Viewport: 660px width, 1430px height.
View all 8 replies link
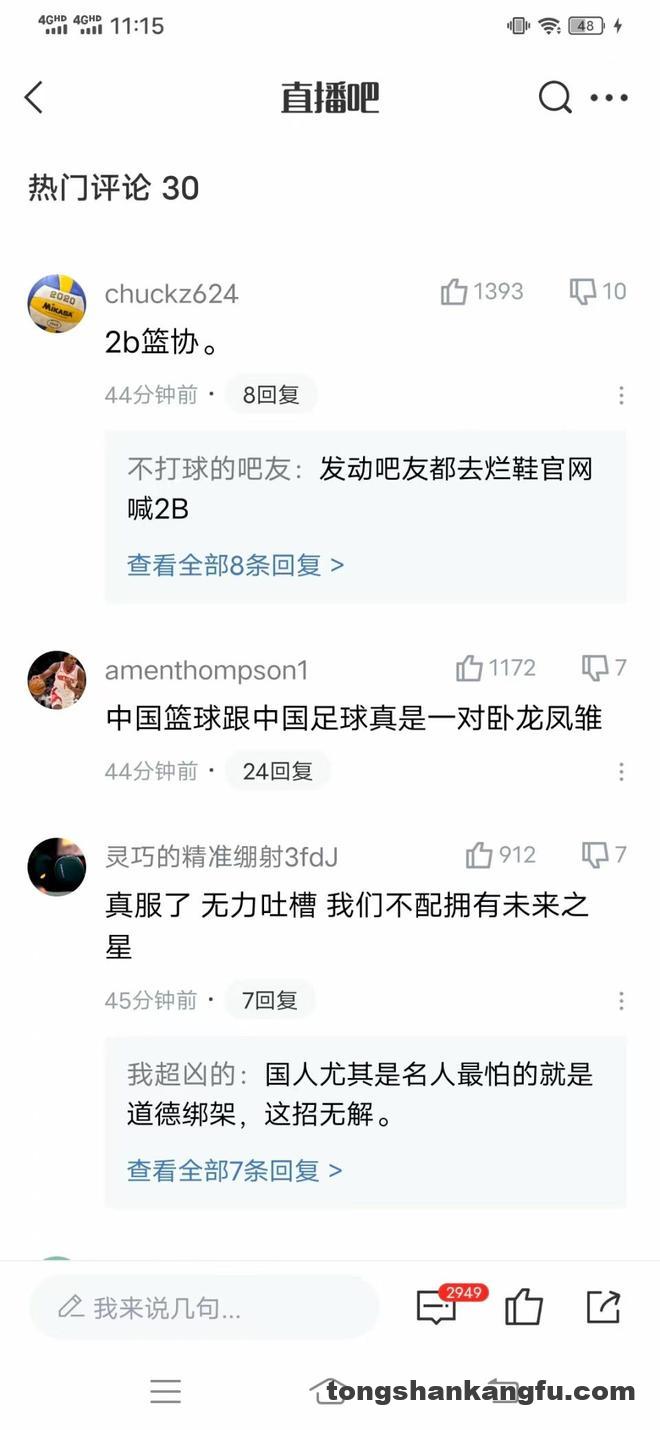pyautogui.click(x=235, y=565)
